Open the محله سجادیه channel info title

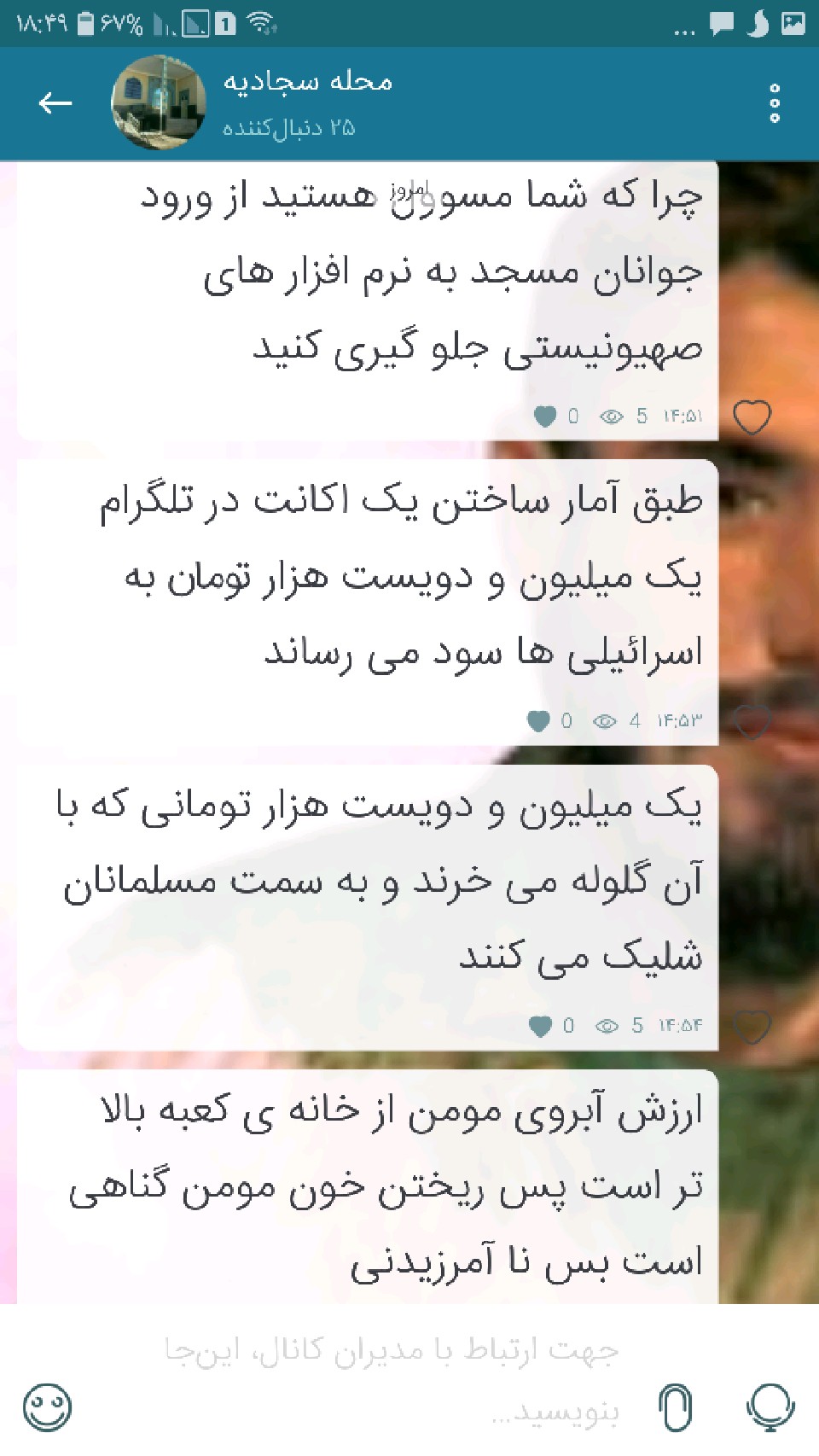308,82
